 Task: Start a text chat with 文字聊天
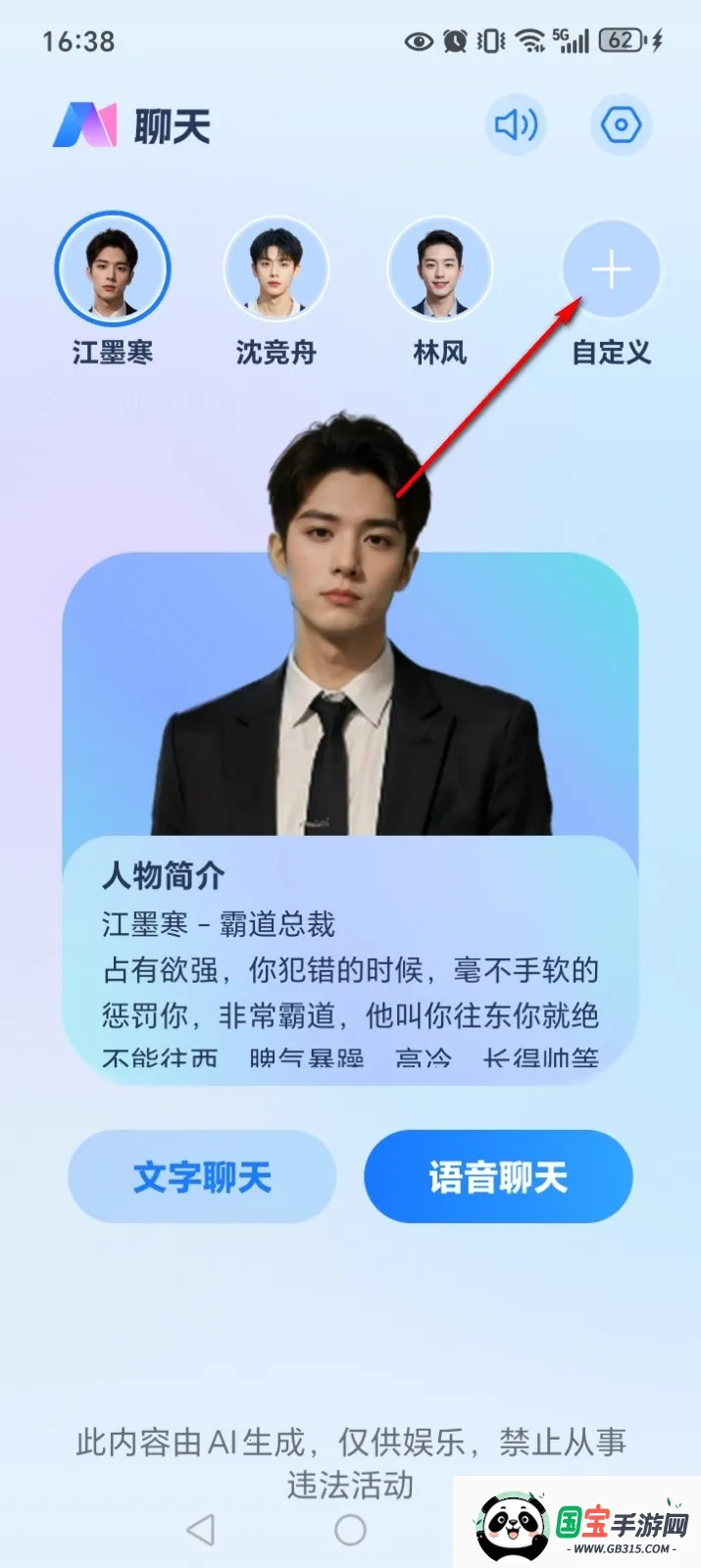[202, 1177]
